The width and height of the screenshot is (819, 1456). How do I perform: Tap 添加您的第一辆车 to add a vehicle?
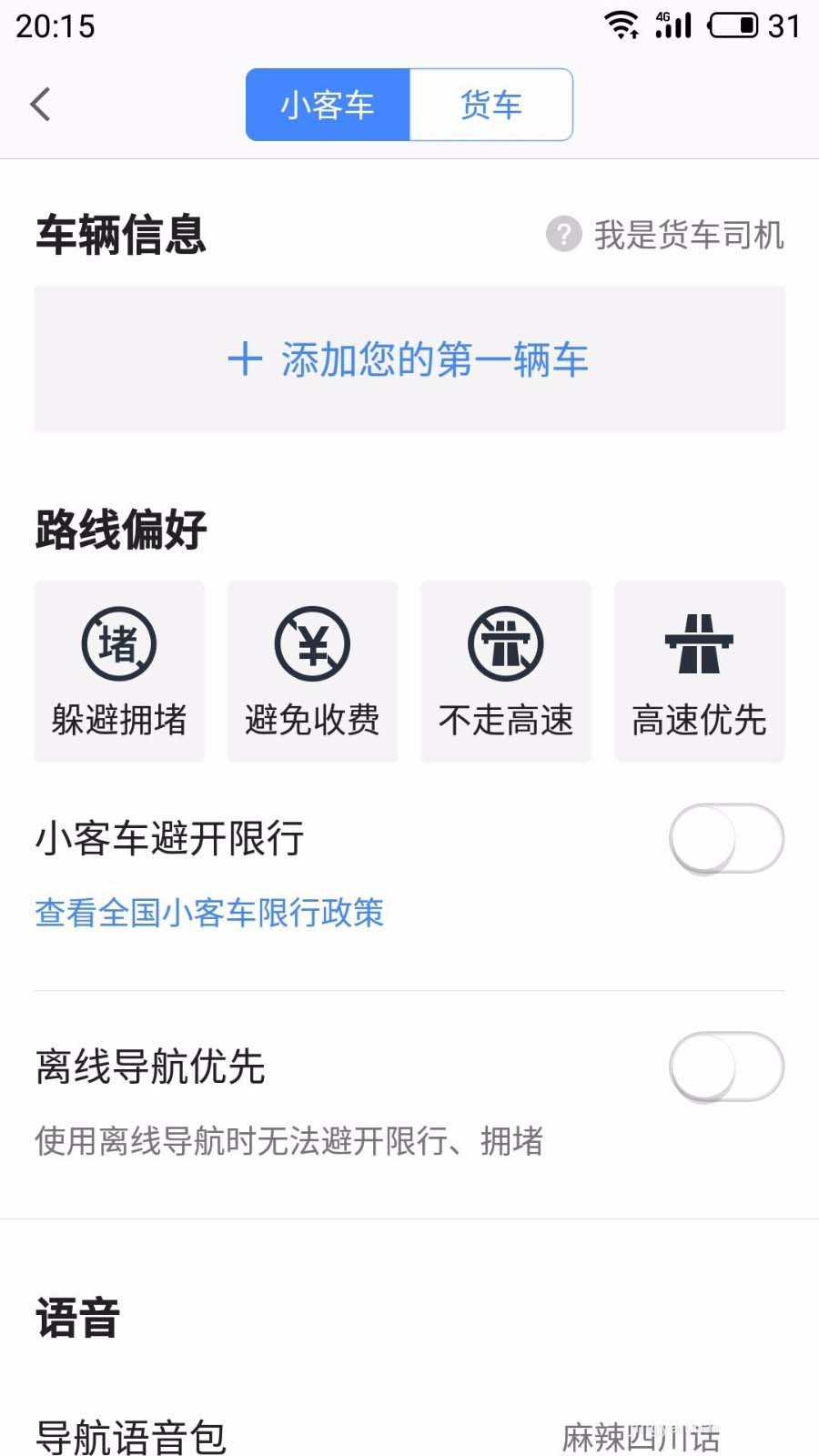click(409, 359)
